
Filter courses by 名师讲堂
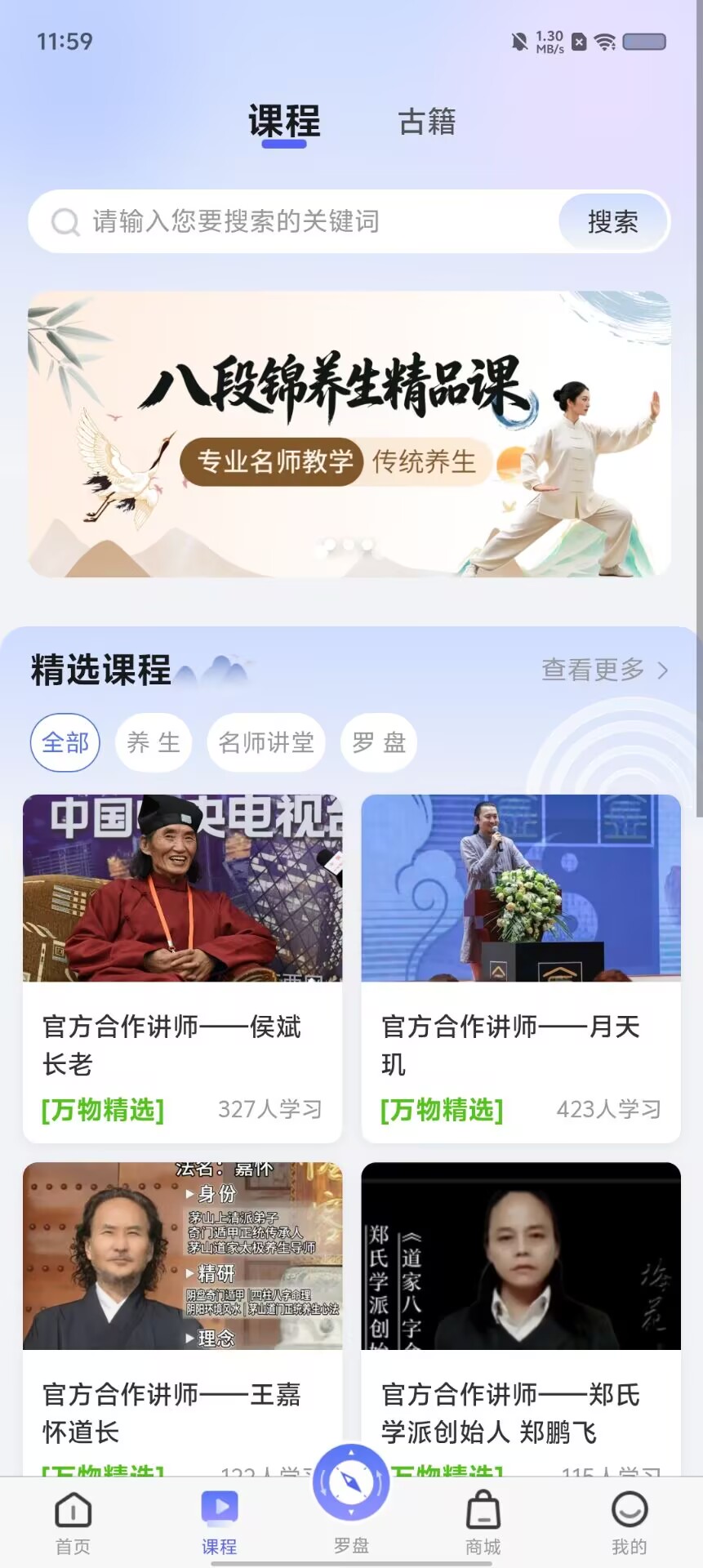[266, 742]
